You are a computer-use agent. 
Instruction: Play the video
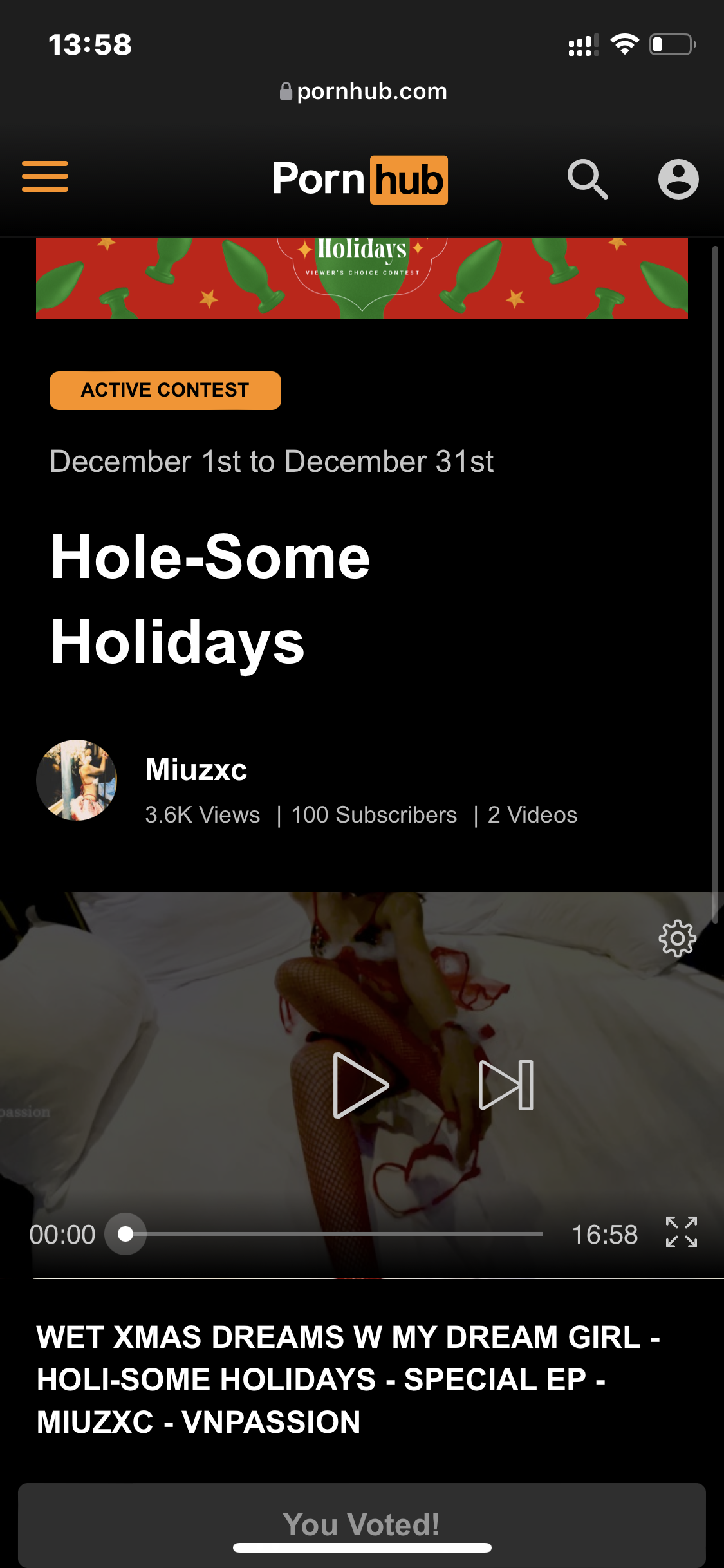point(360,1085)
